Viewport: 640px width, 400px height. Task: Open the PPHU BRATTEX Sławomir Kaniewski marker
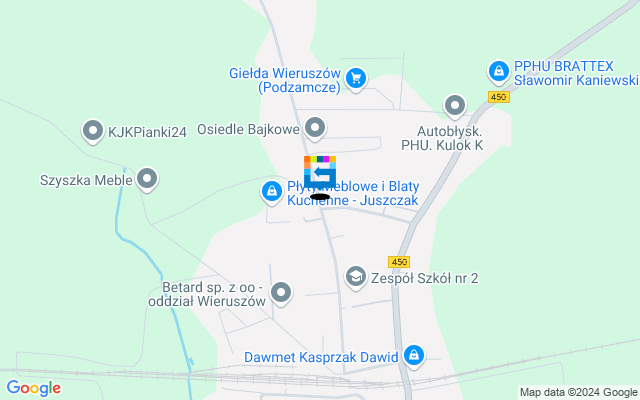click(x=498, y=71)
